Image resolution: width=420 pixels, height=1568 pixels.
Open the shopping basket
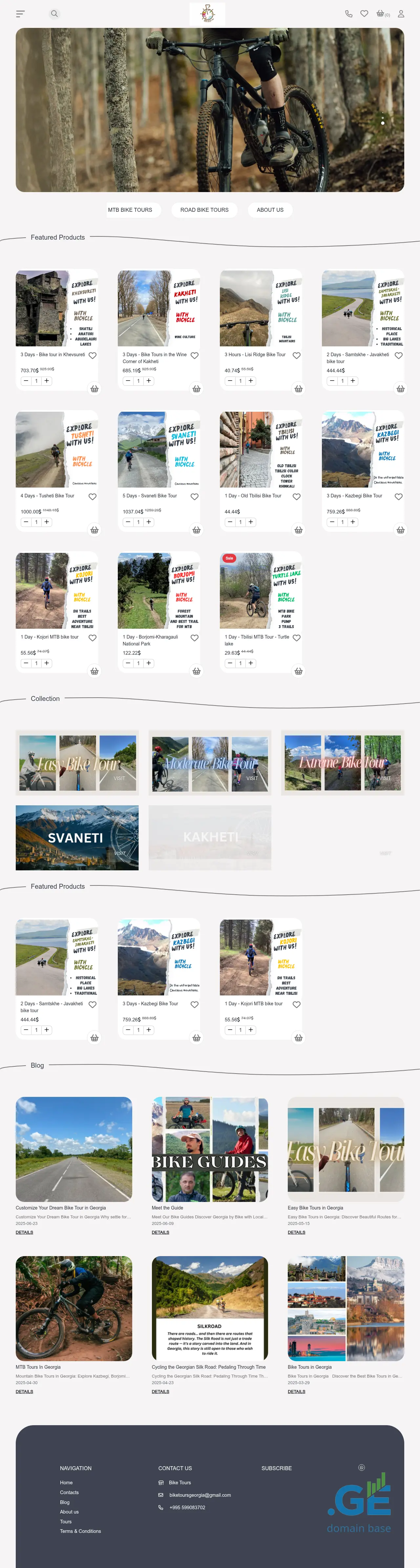(382, 13)
